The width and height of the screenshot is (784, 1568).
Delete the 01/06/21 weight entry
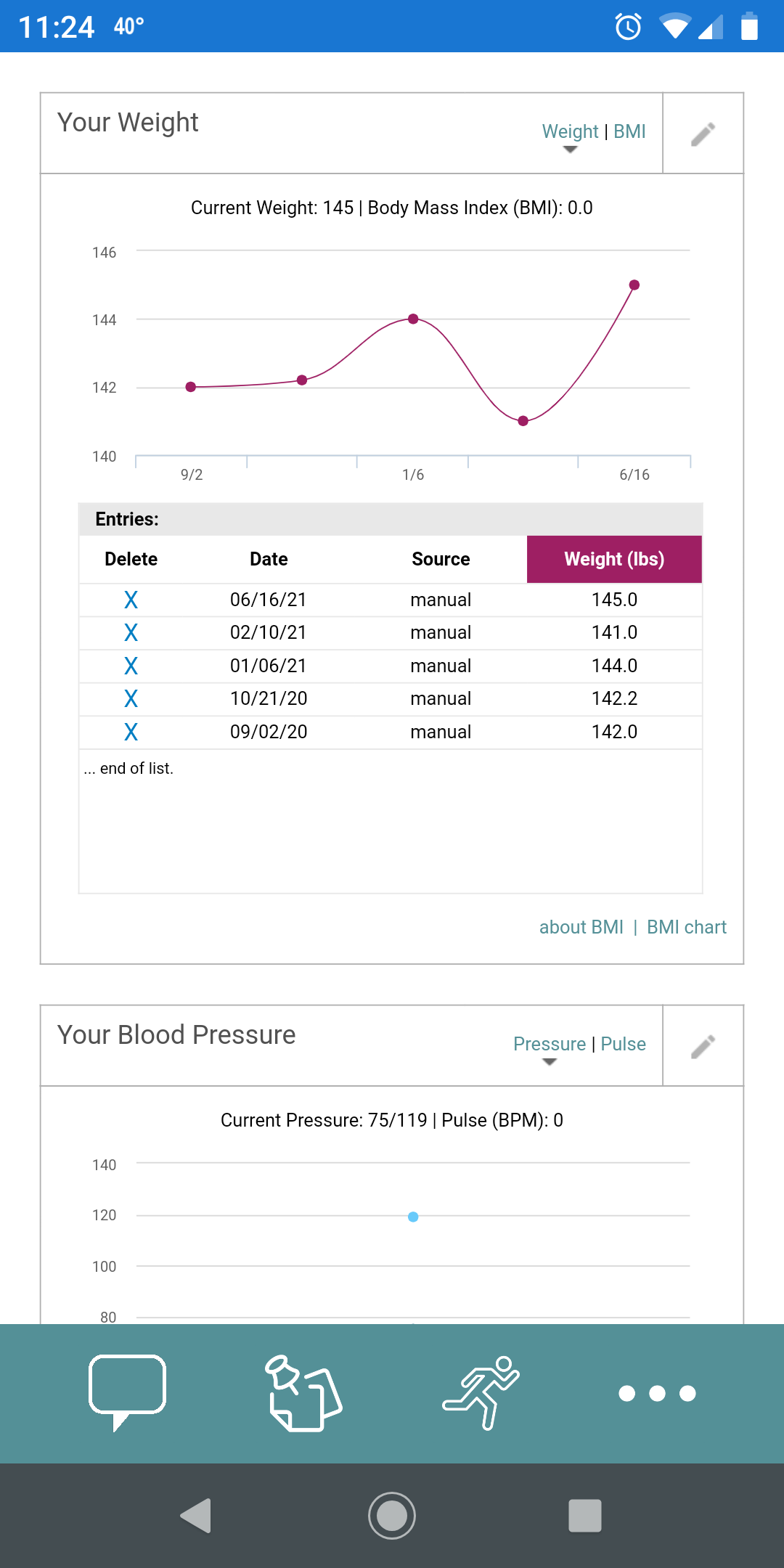point(131,666)
